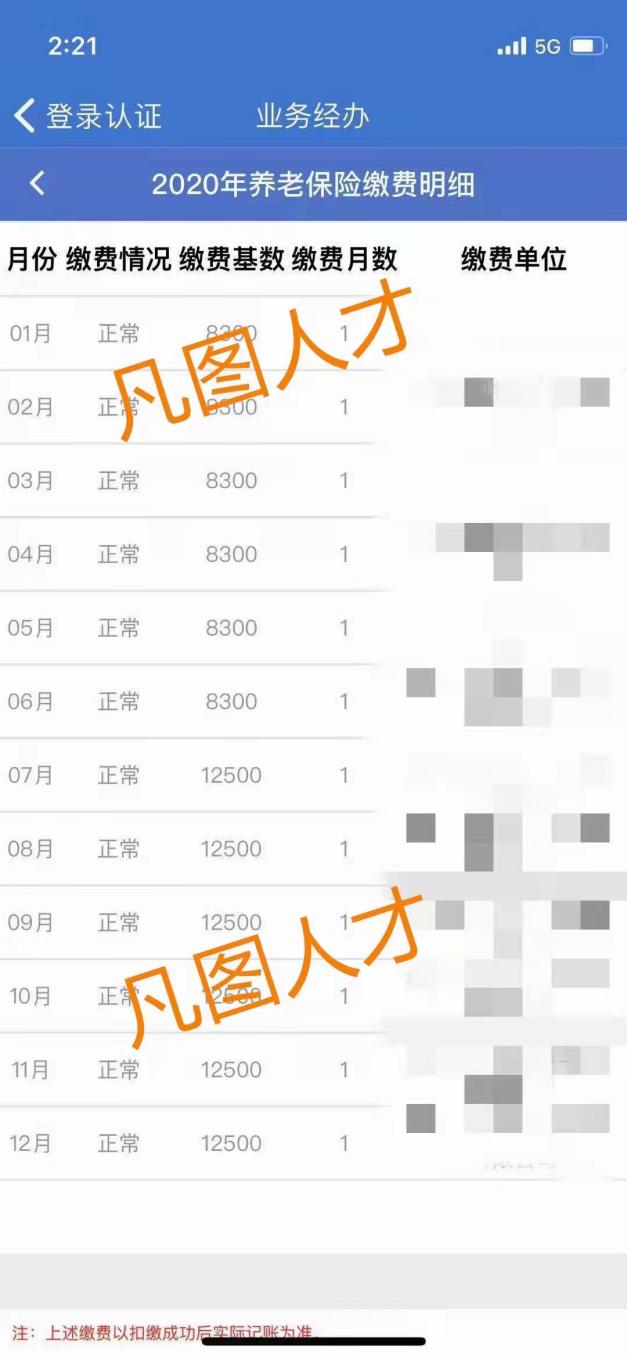Tap the back arrow beside 2020年养老保险缴费明细

37,183
